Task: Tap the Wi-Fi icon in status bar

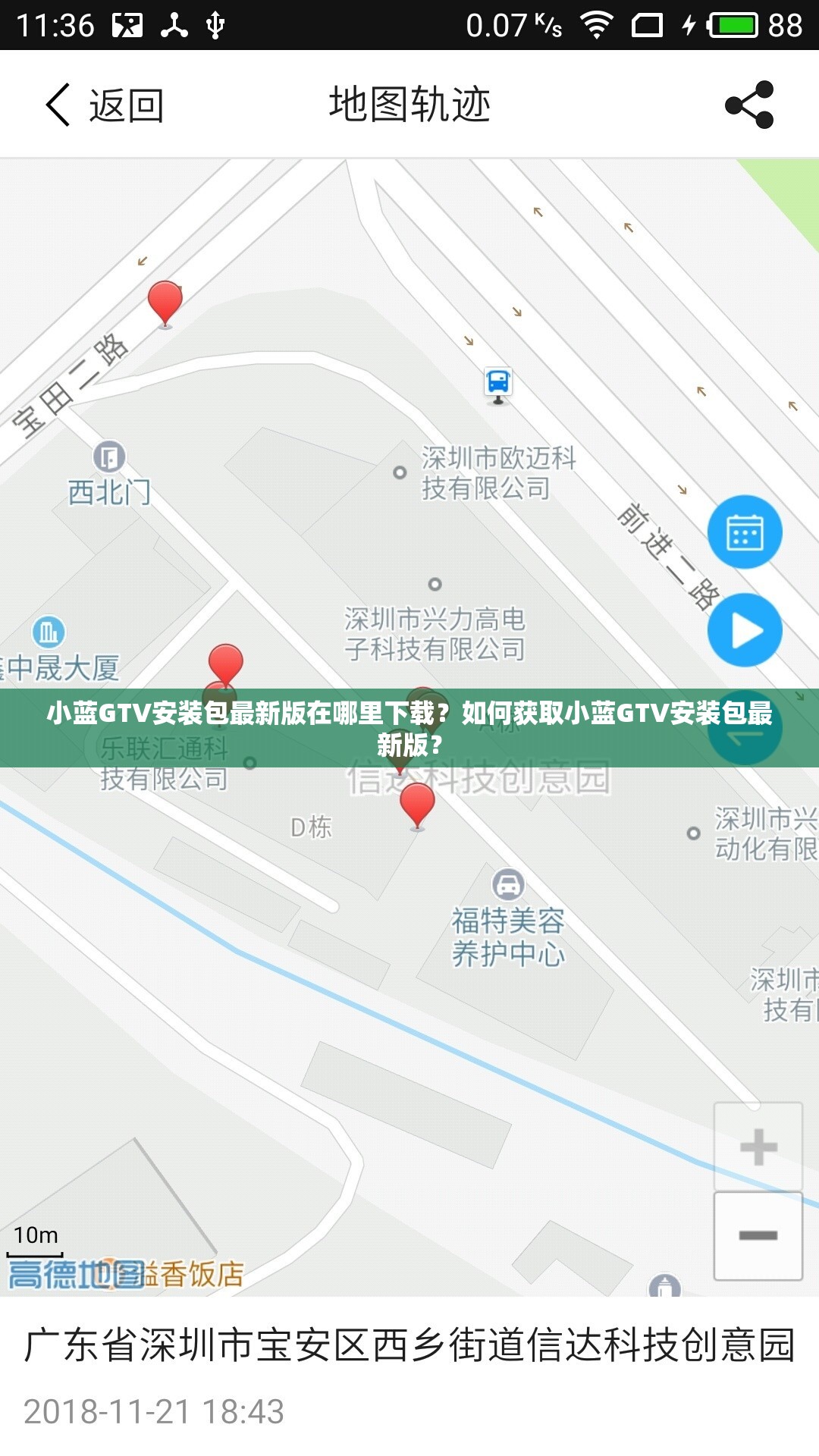Action: pyautogui.click(x=598, y=25)
